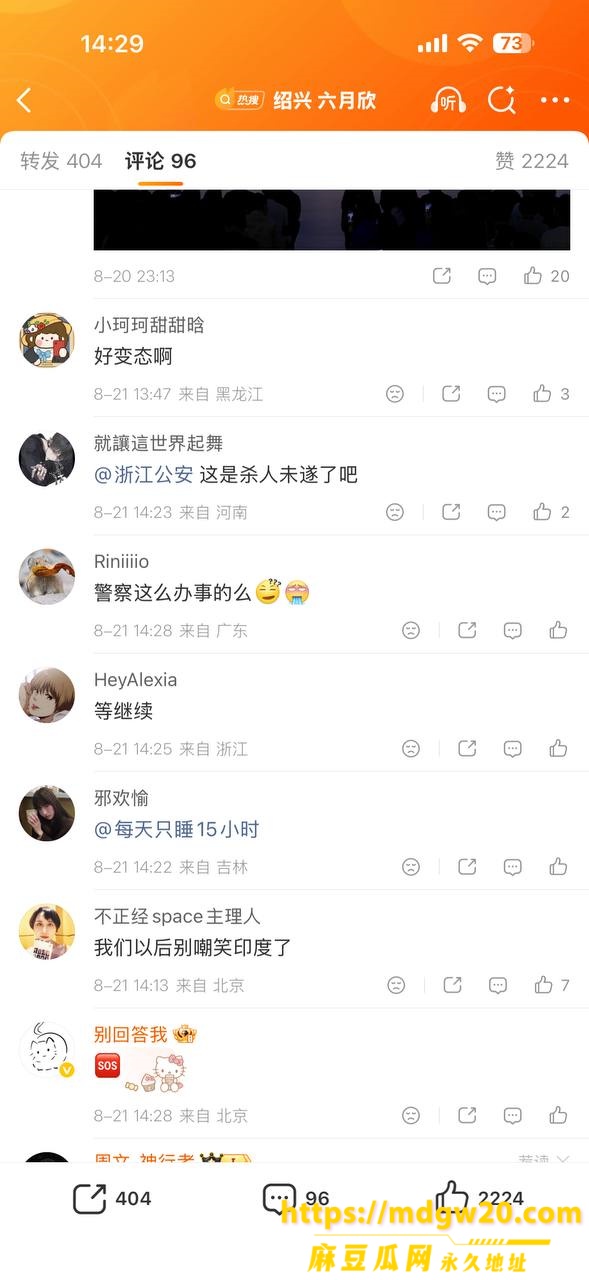The image size is (589, 1280).
Task: Open the search icon in header
Action: point(501,100)
